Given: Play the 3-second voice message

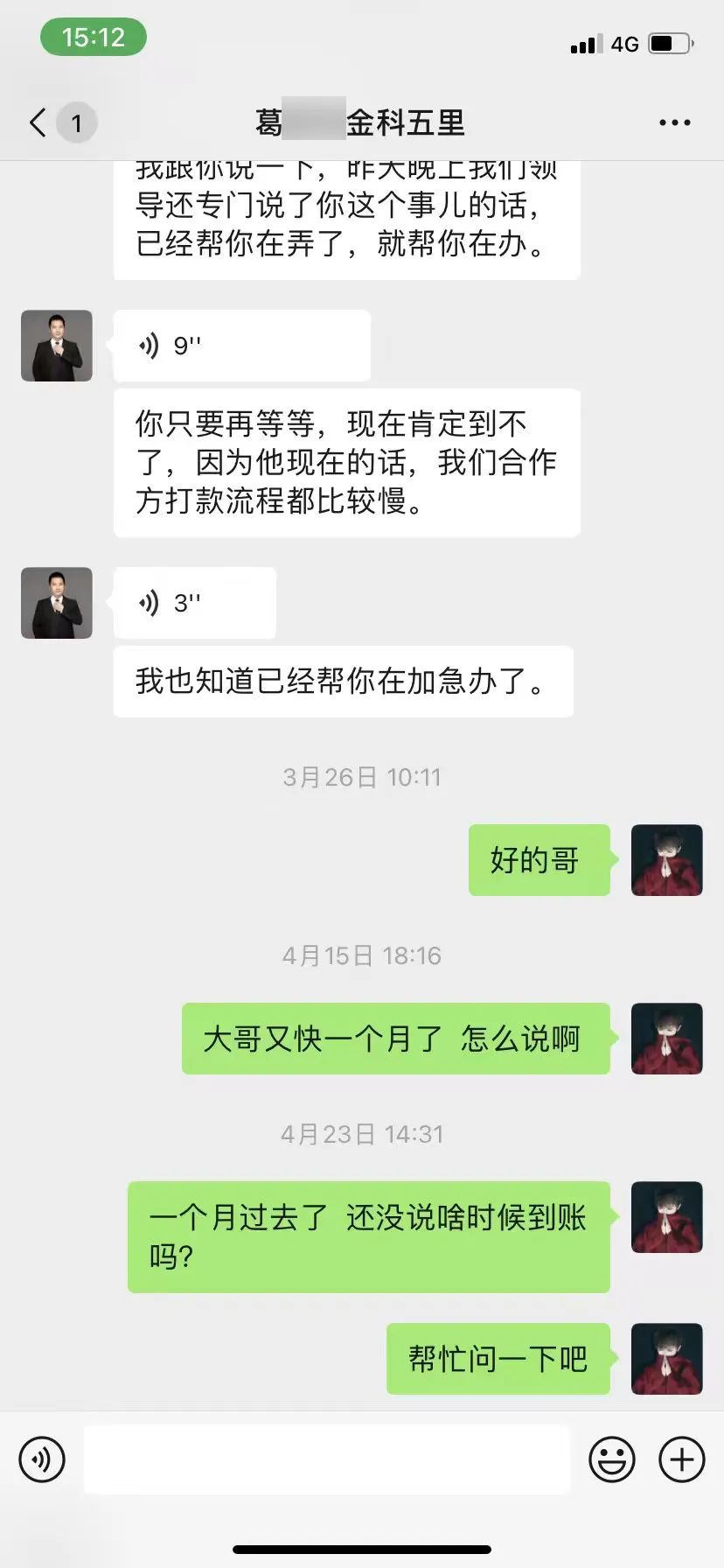Looking at the screenshot, I should (195, 603).
